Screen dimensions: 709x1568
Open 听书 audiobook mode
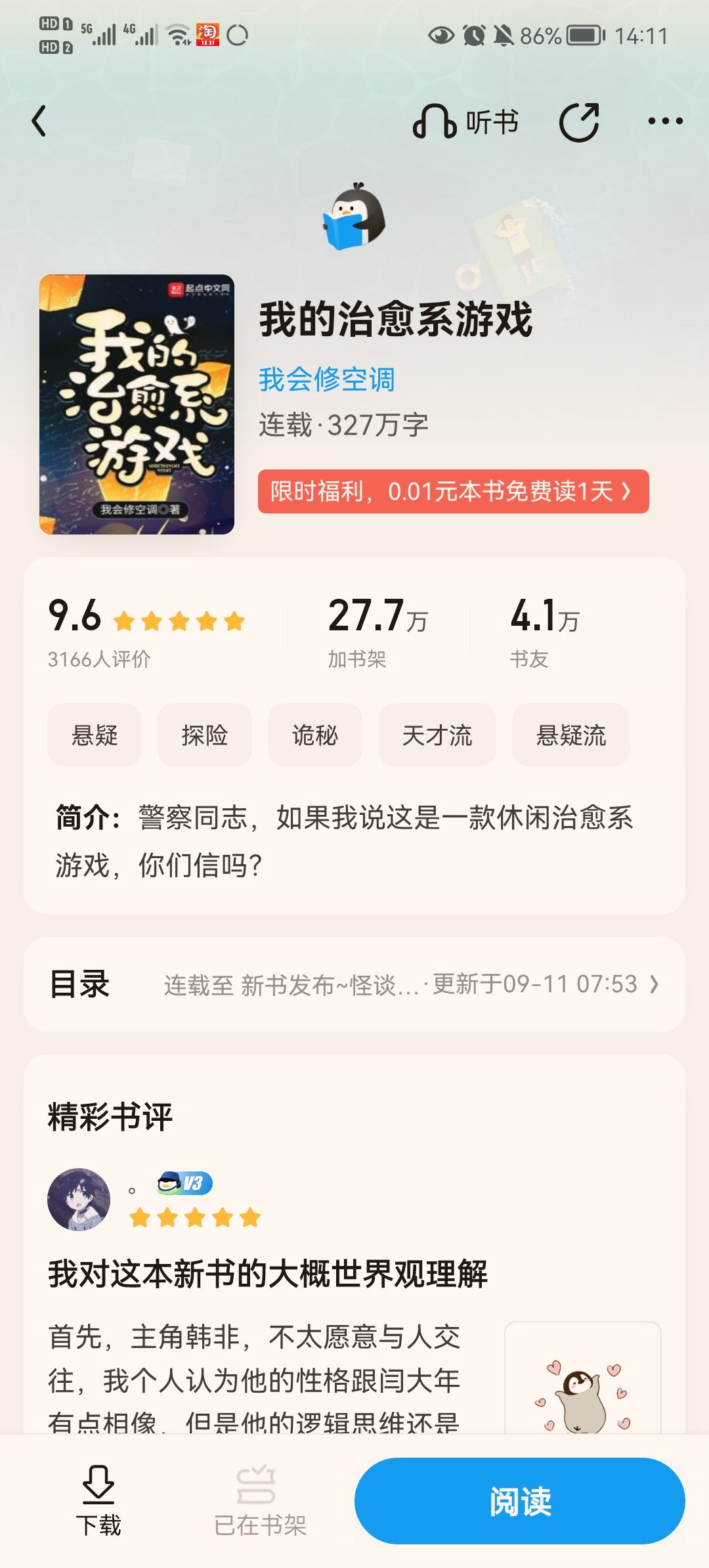pyautogui.click(x=465, y=122)
